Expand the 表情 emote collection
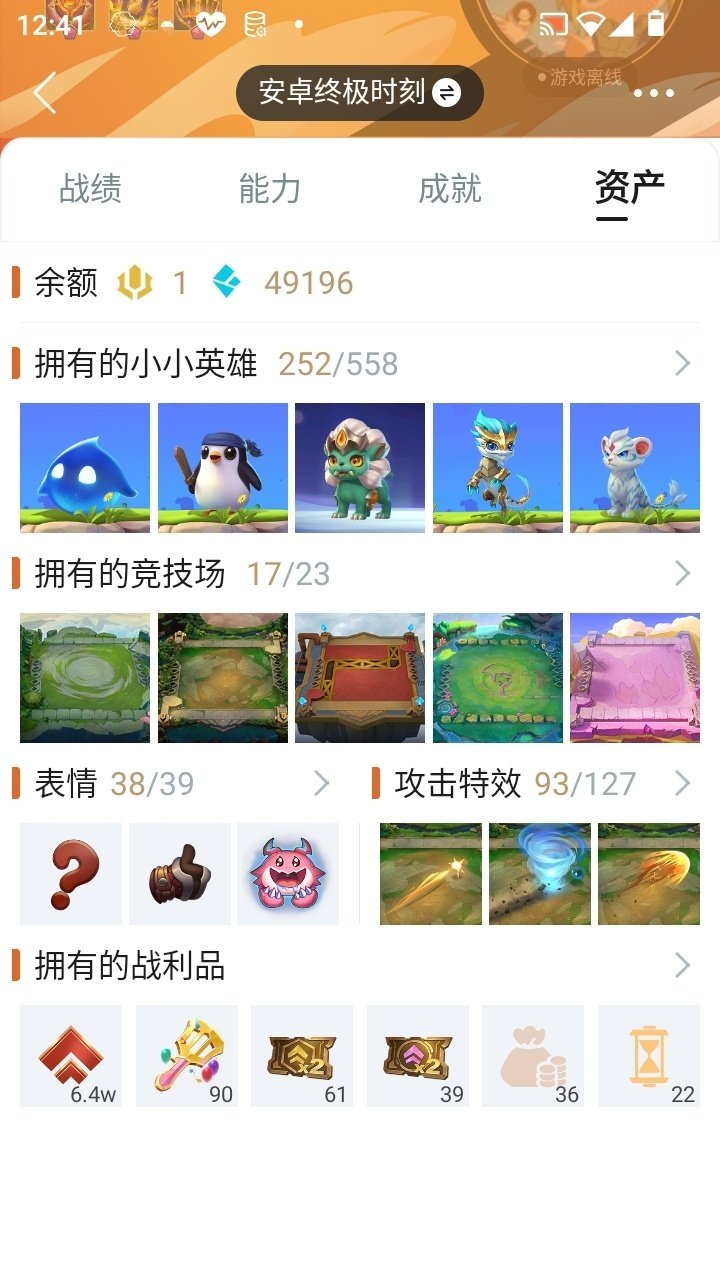 point(319,783)
